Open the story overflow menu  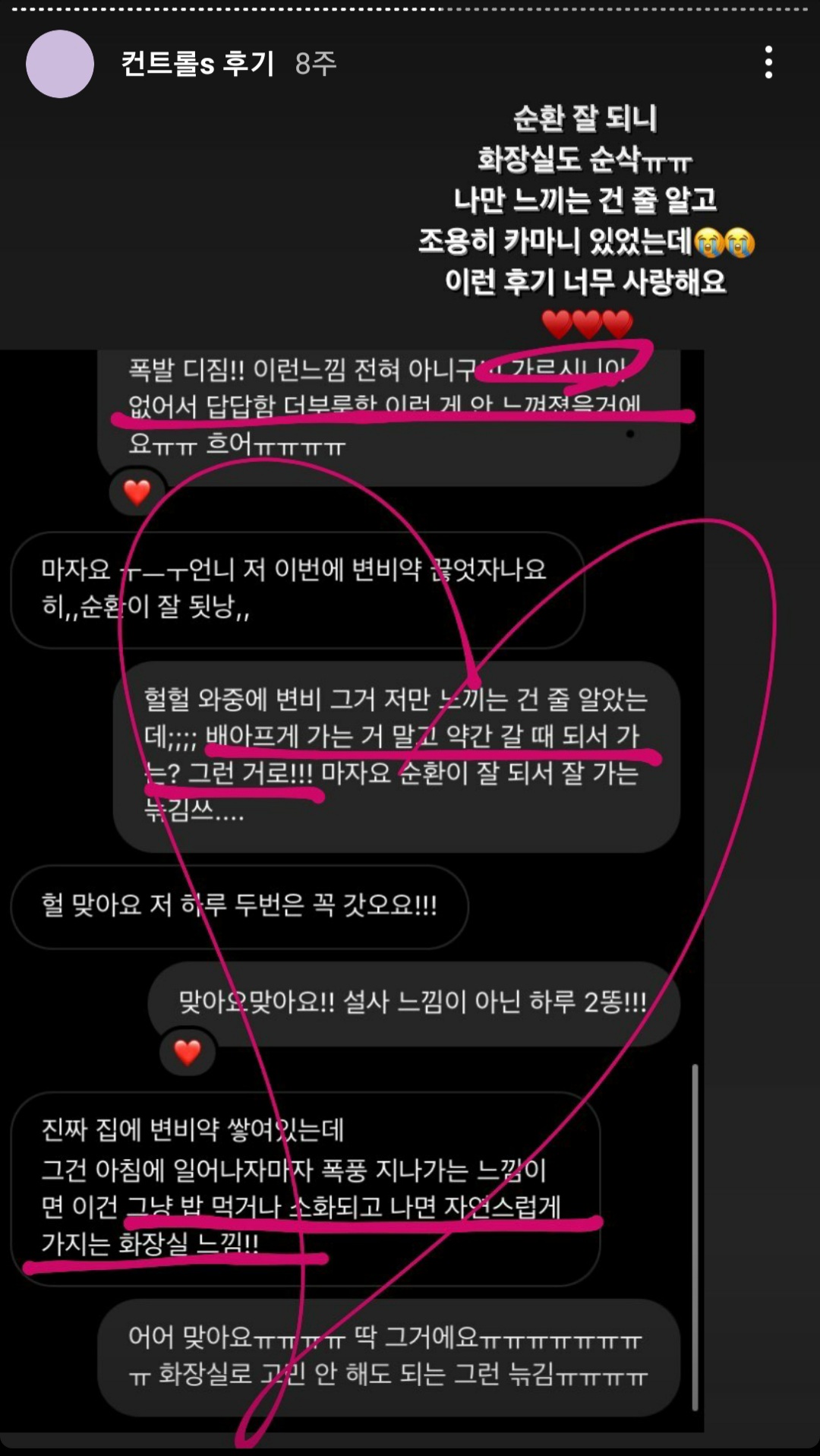click(x=768, y=62)
